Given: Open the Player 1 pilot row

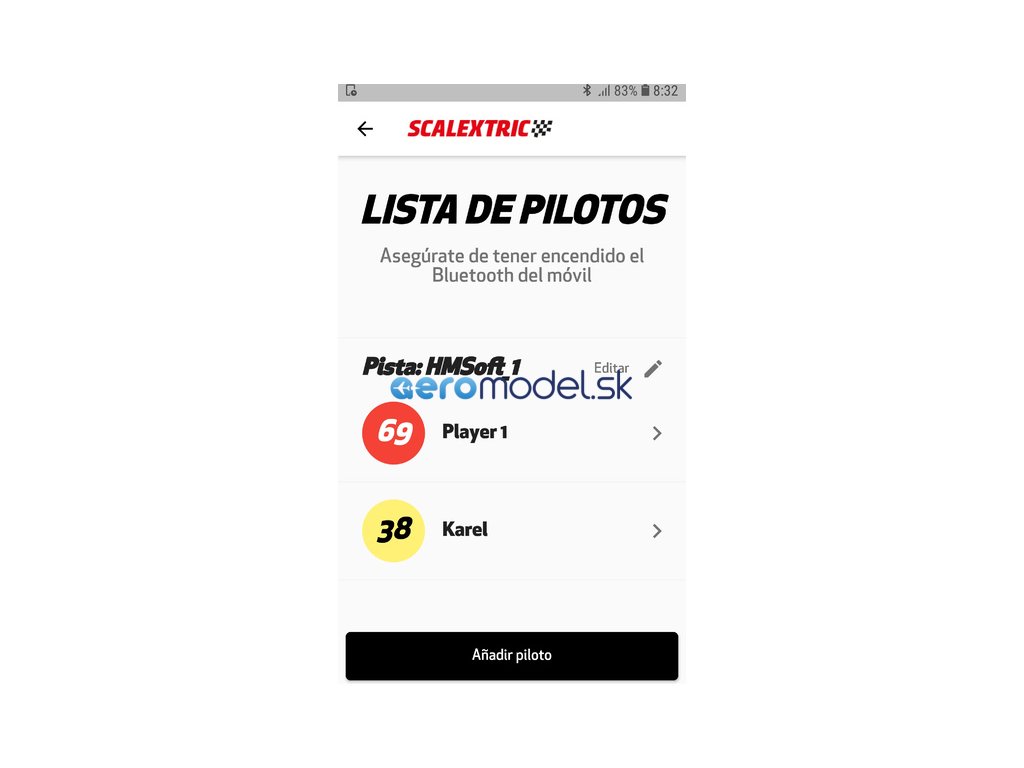Looking at the screenshot, I should [512, 433].
